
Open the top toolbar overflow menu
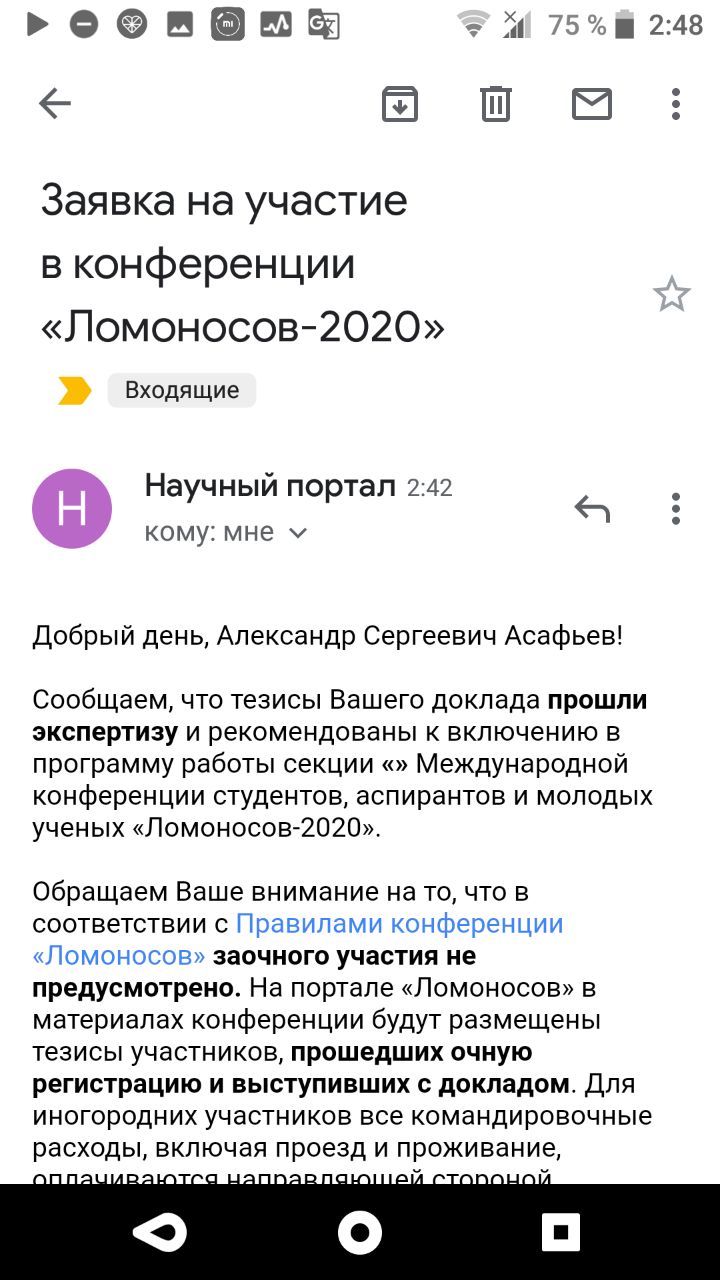point(676,104)
